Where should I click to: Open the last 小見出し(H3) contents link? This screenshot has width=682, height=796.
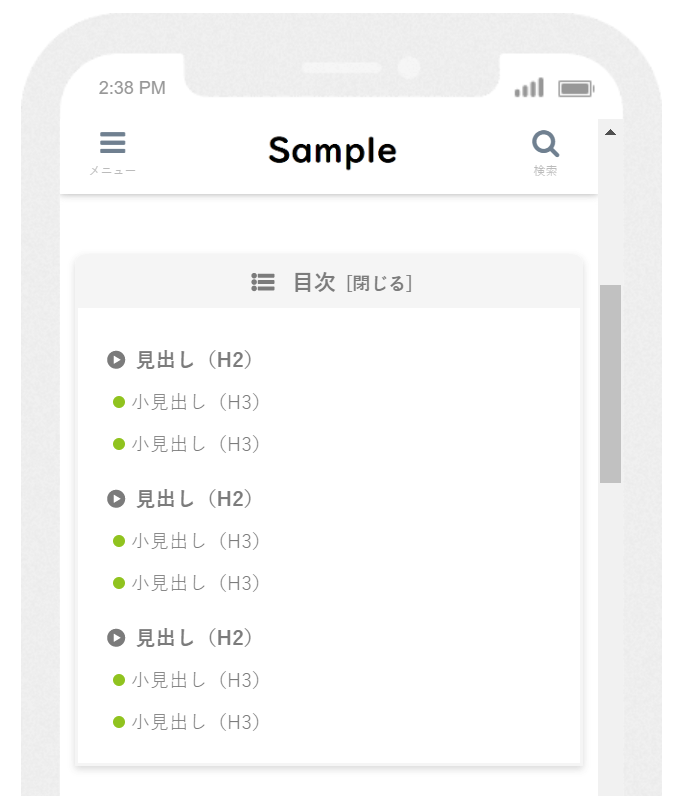pos(196,722)
